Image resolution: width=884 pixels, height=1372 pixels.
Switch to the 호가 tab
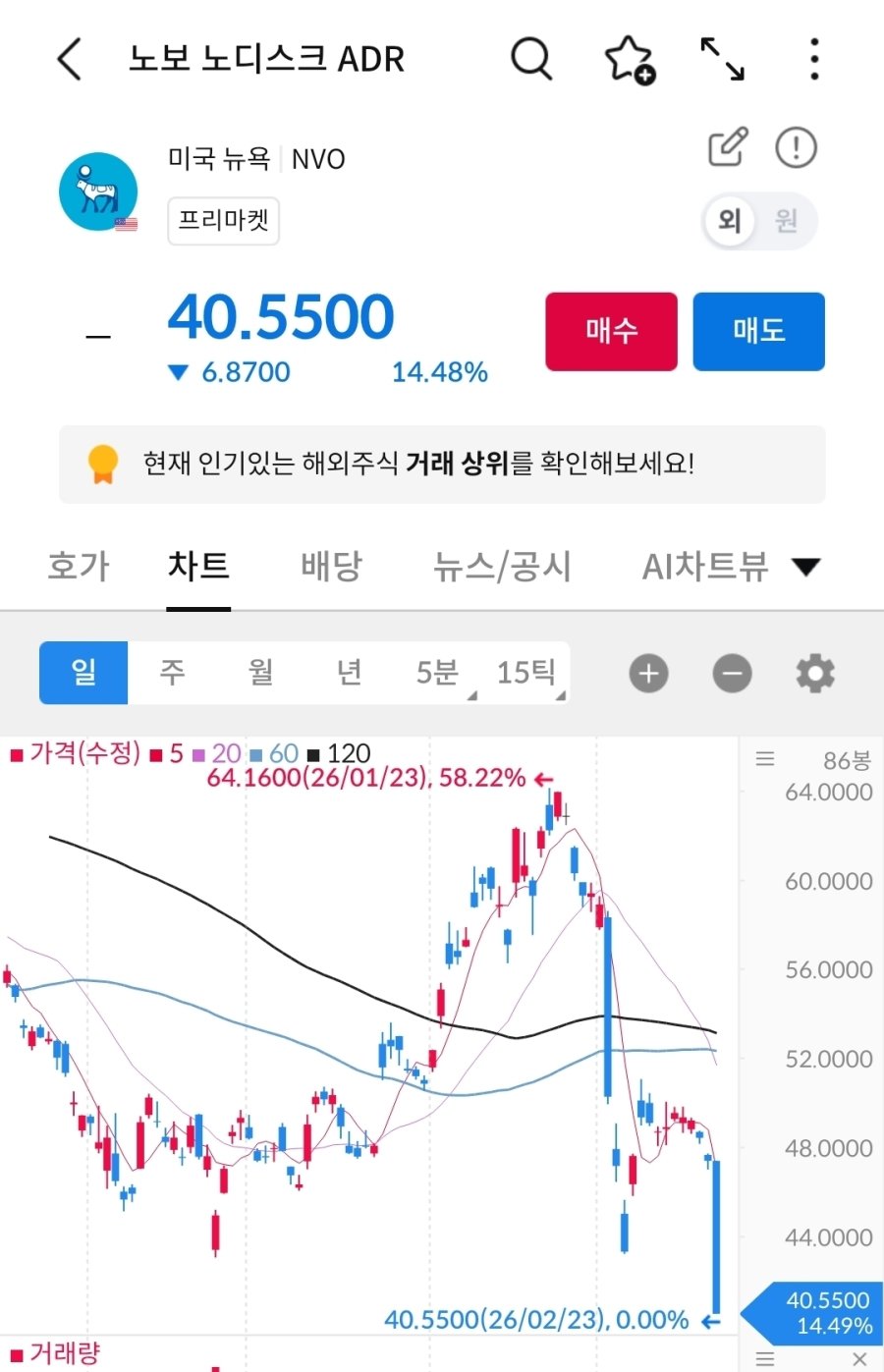pyautogui.click(x=79, y=566)
